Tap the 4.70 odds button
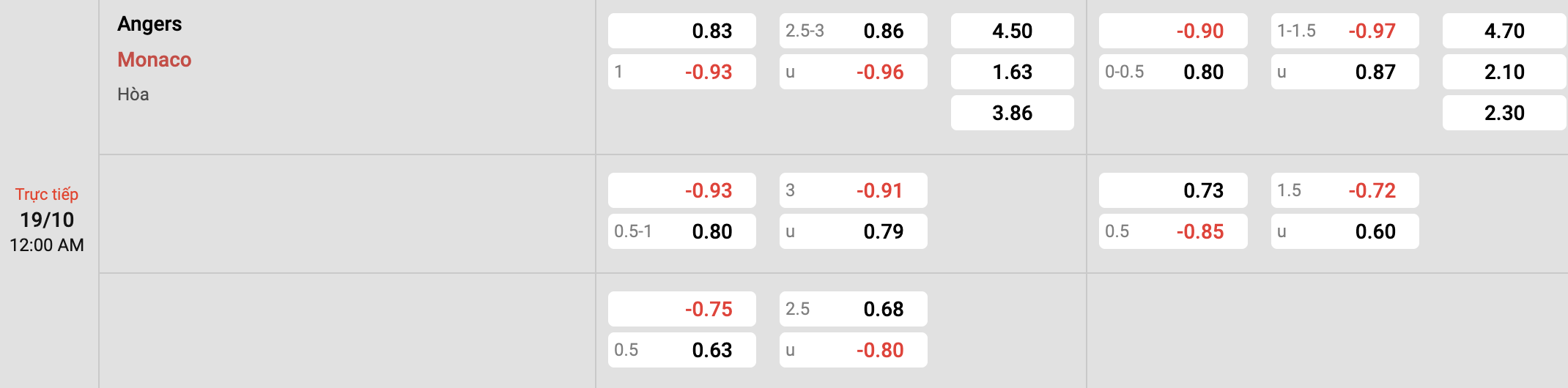 [x=1504, y=31]
